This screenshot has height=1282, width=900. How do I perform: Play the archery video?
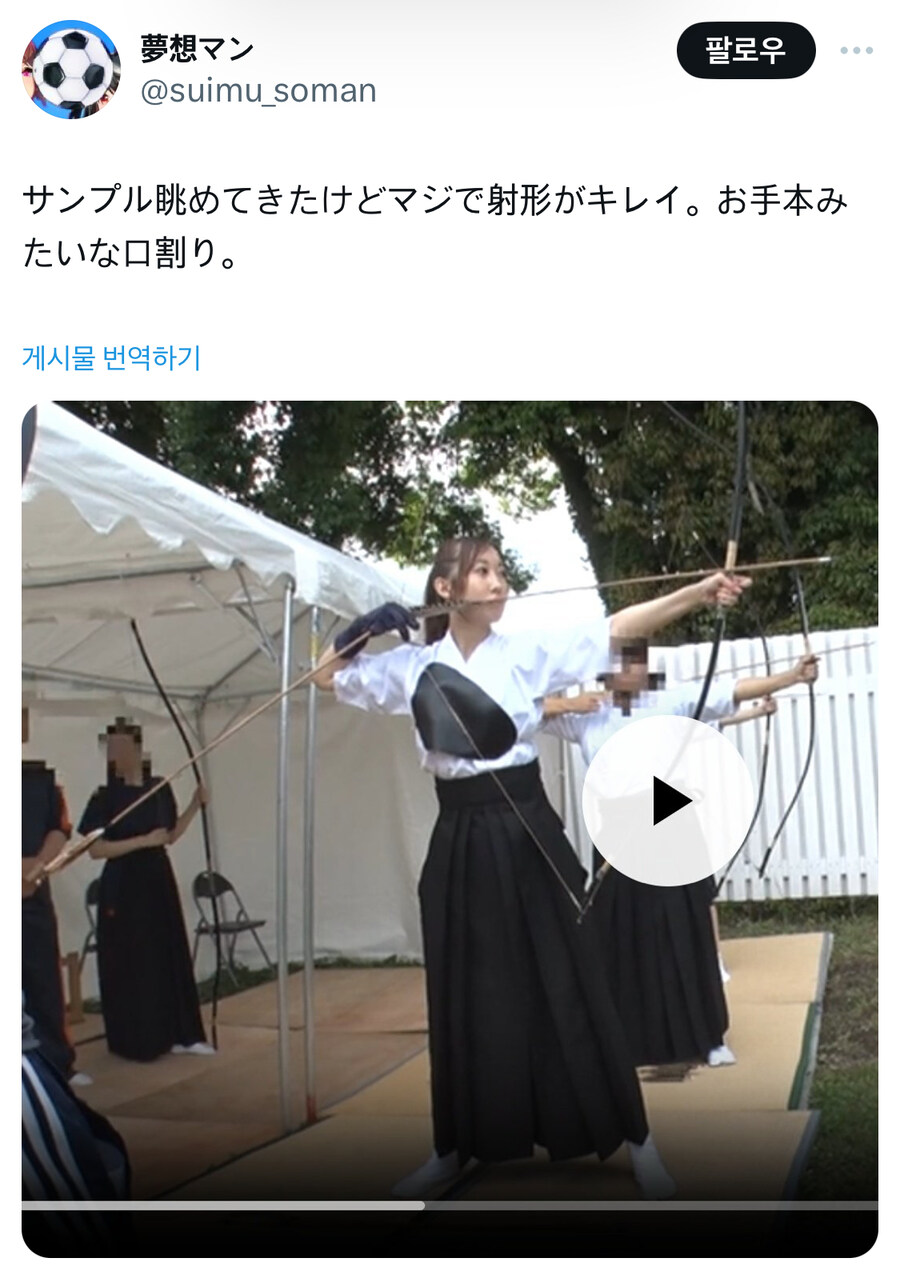point(668,800)
